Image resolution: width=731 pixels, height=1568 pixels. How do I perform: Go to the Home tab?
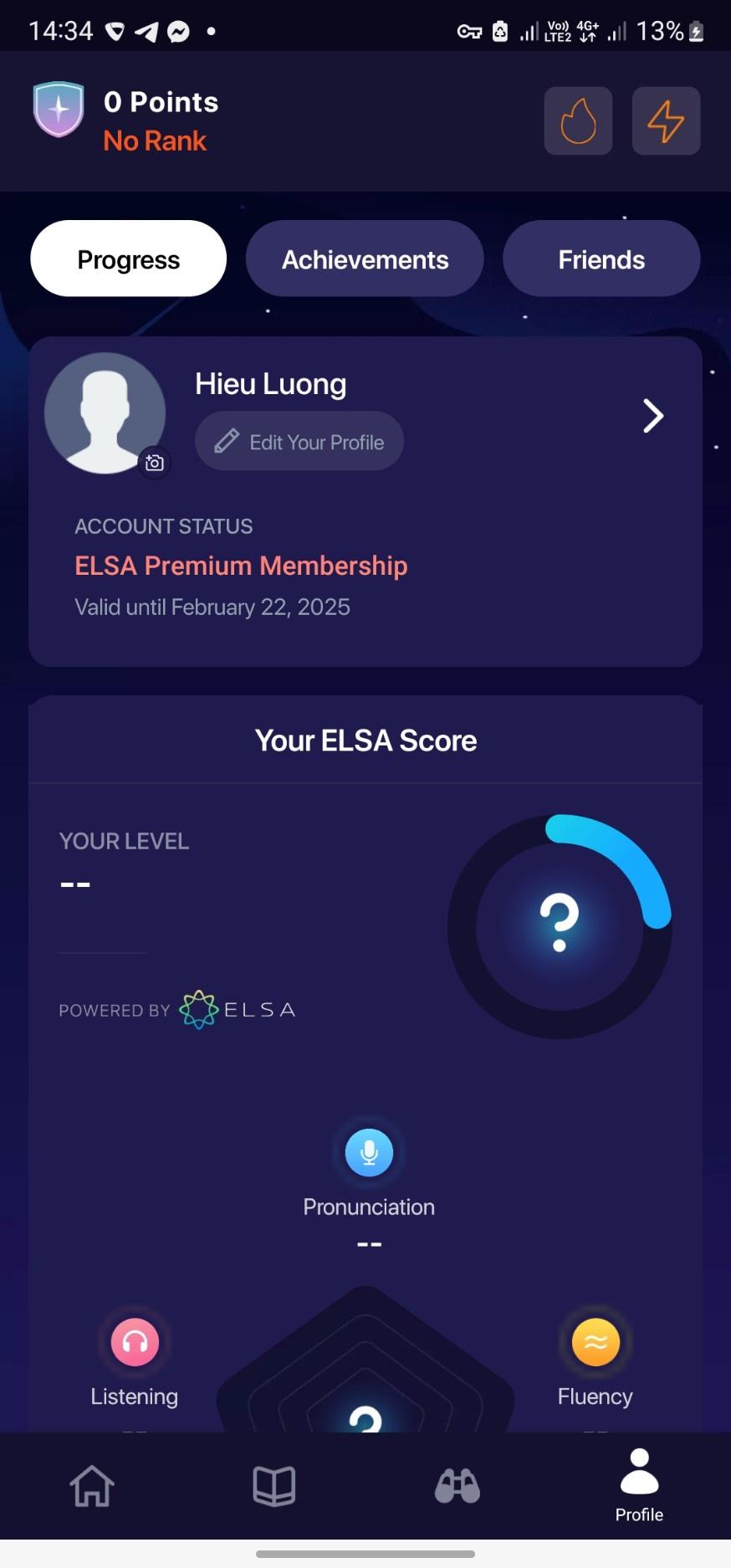pos(92,1486)
